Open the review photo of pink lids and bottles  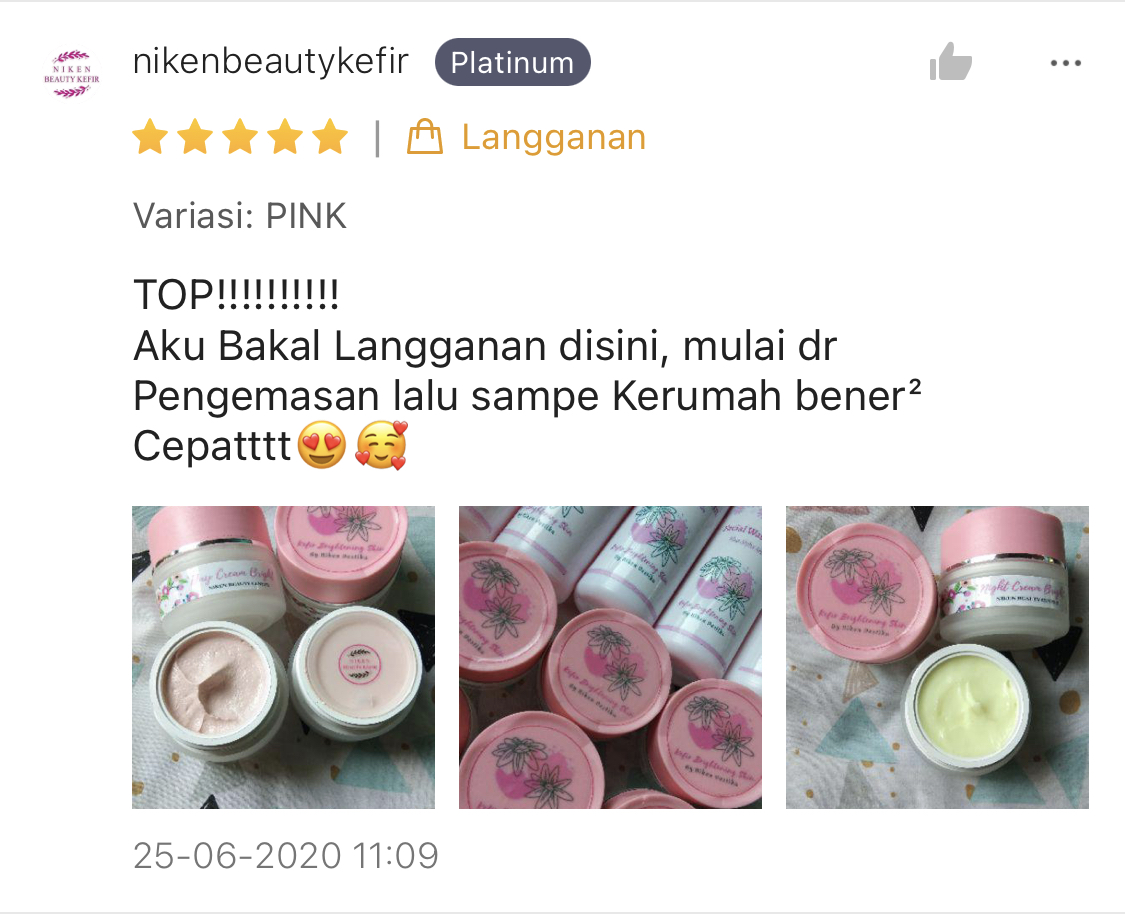pyautogui.click(x=610, y=657)
